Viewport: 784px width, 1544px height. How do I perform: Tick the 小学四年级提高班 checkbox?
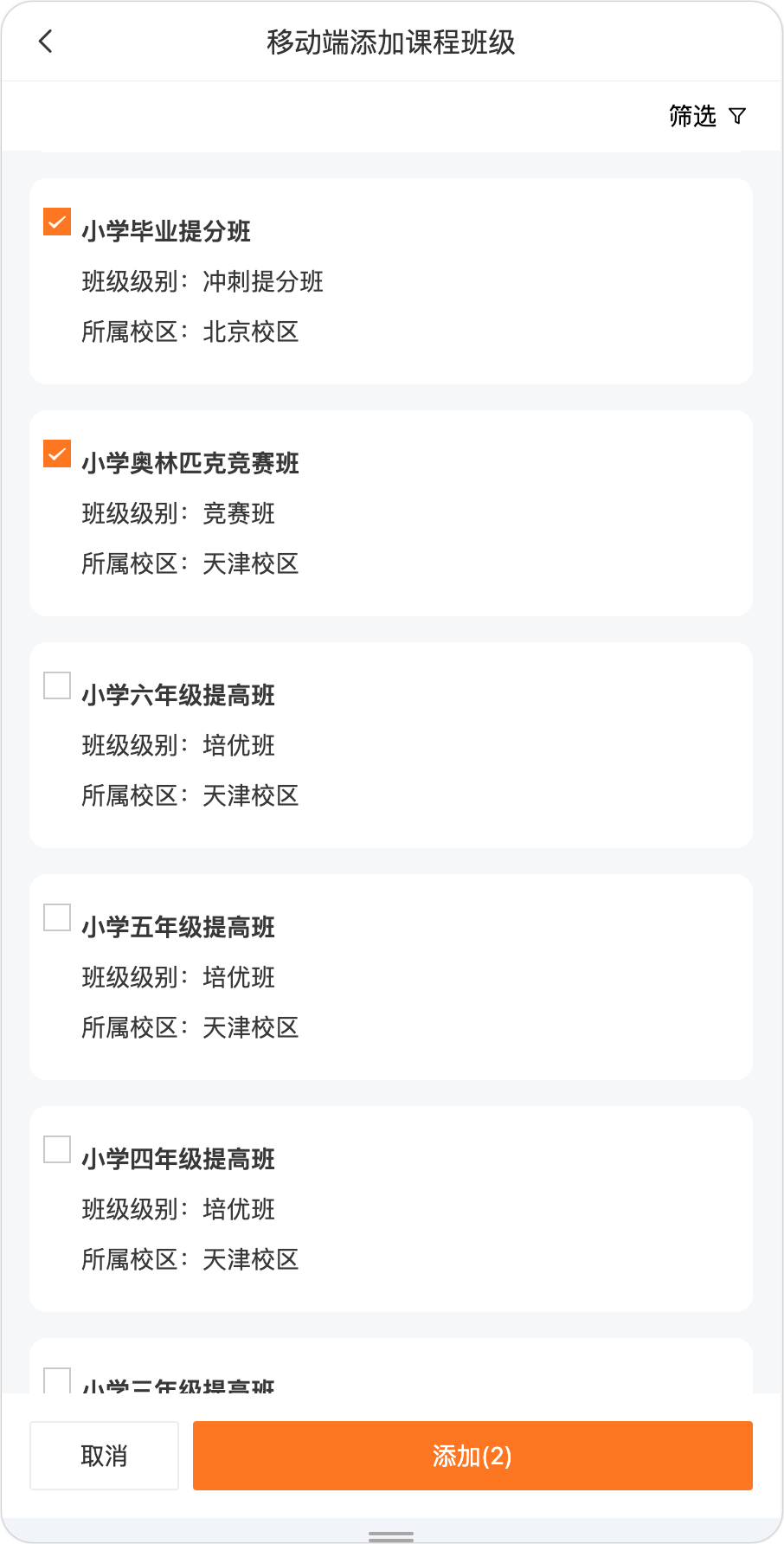tap(57, 1149)
